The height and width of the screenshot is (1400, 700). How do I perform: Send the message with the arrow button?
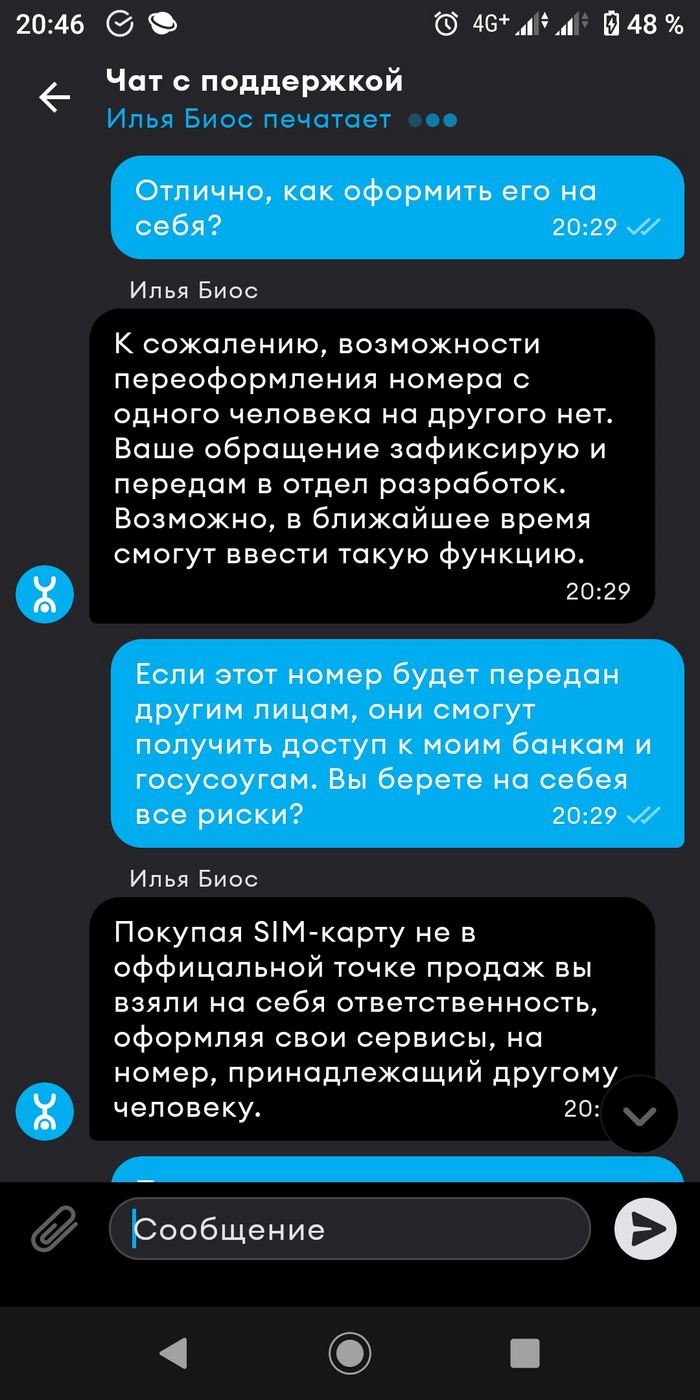(x=645, y=1229)
